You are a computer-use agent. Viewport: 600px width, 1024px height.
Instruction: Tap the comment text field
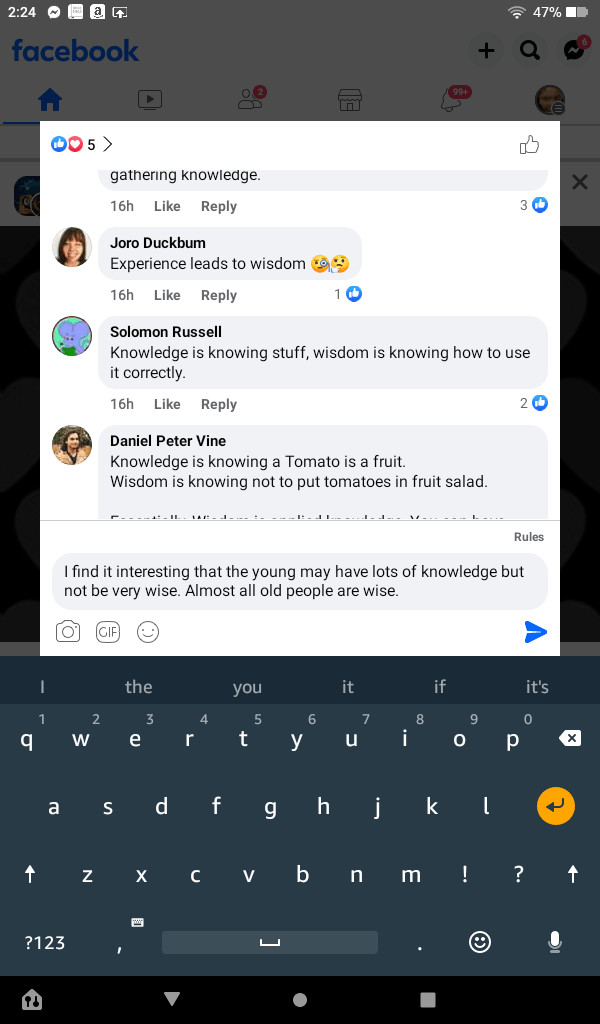pos(299,581)
